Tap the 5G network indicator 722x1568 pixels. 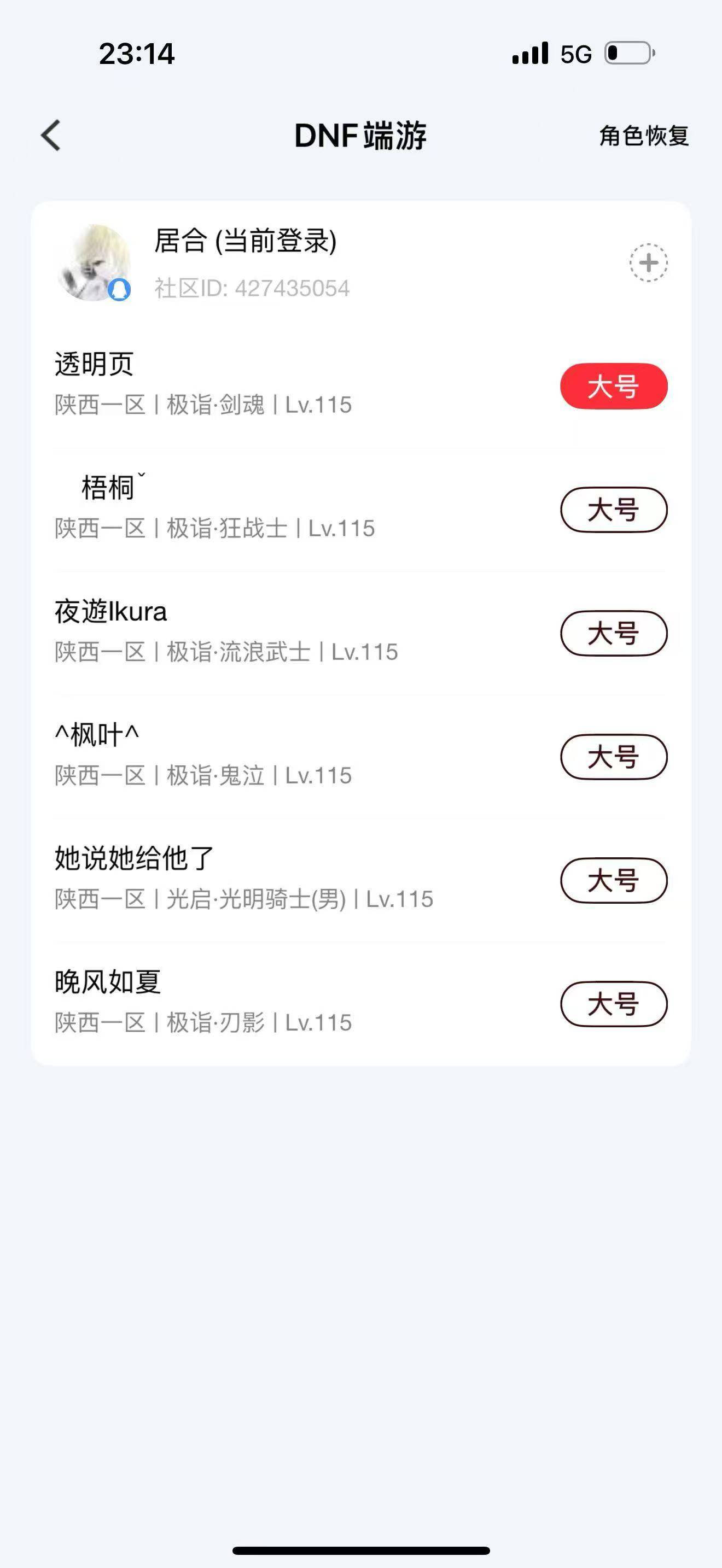point(575,55)
